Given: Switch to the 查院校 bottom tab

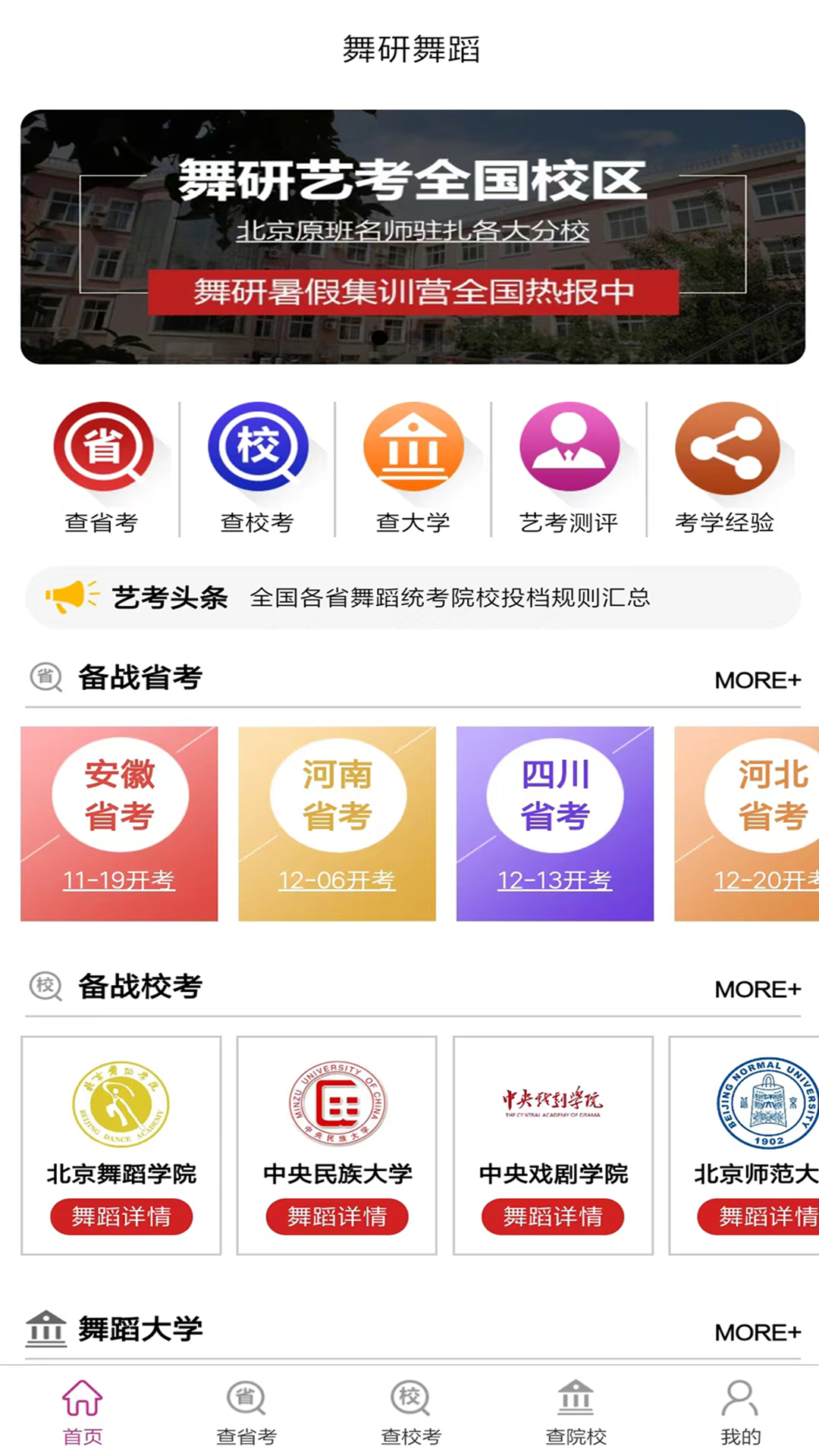Looking at the screenshot, I should (x=576, y=1412).
